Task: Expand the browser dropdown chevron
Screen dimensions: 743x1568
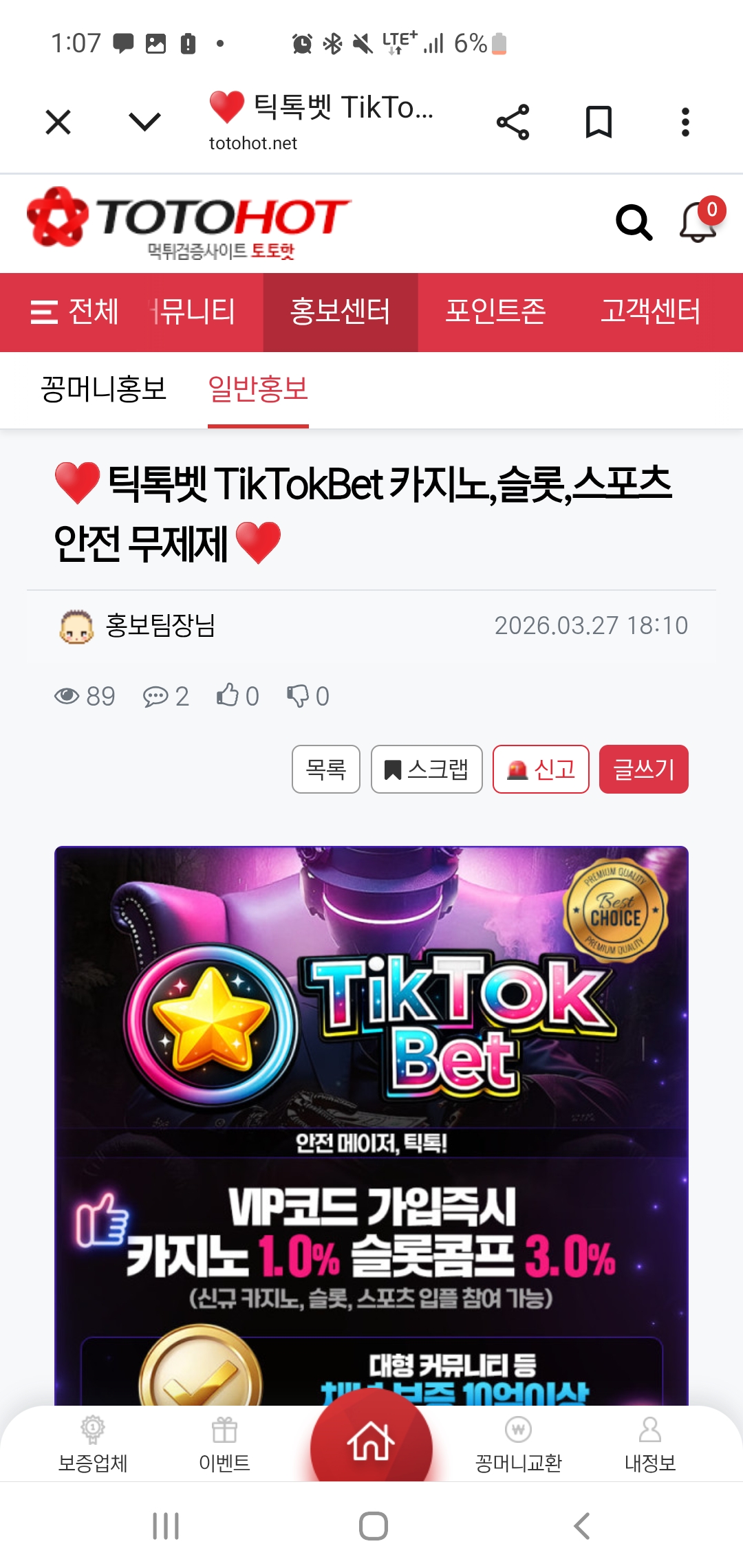Action: (144, 122)
